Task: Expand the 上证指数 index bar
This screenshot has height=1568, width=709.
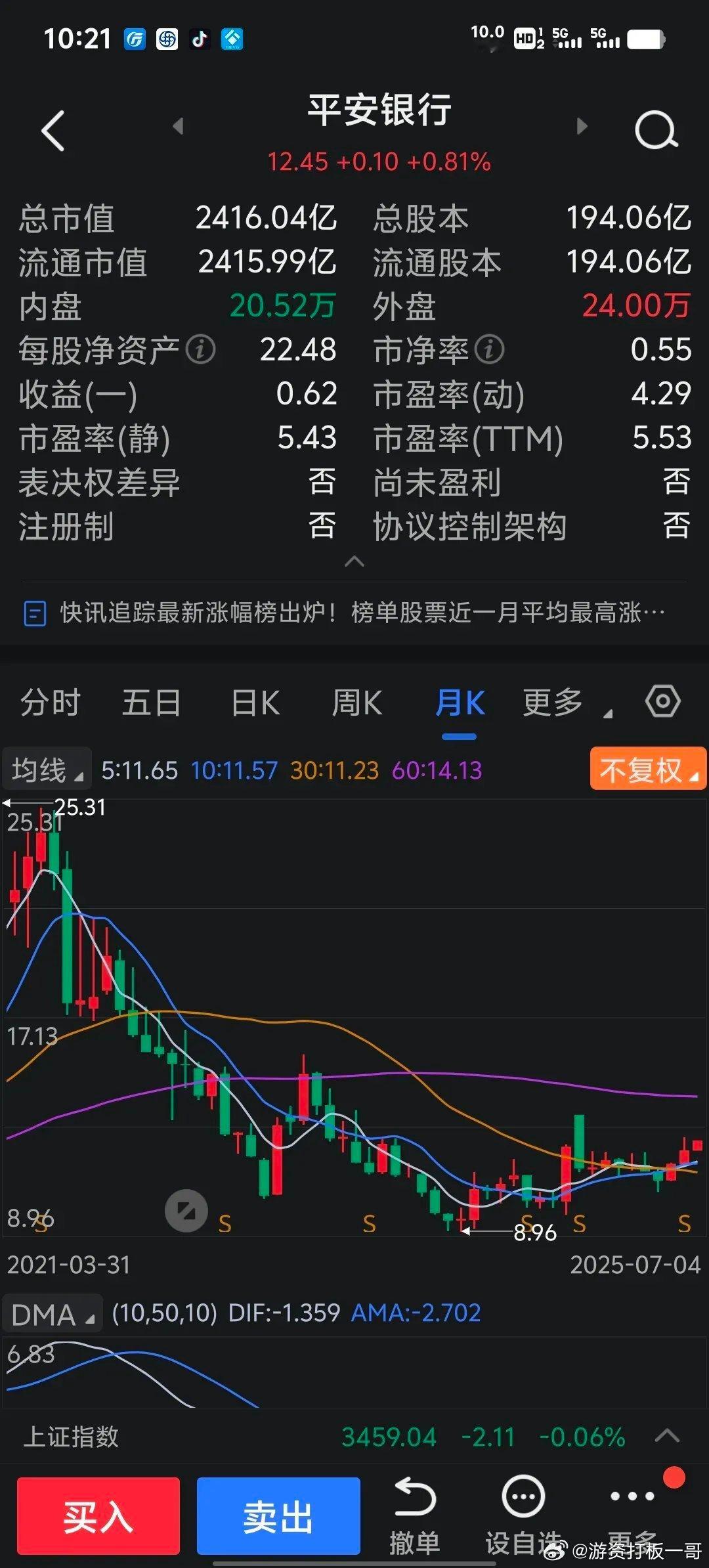Action: click(667, 1435)
